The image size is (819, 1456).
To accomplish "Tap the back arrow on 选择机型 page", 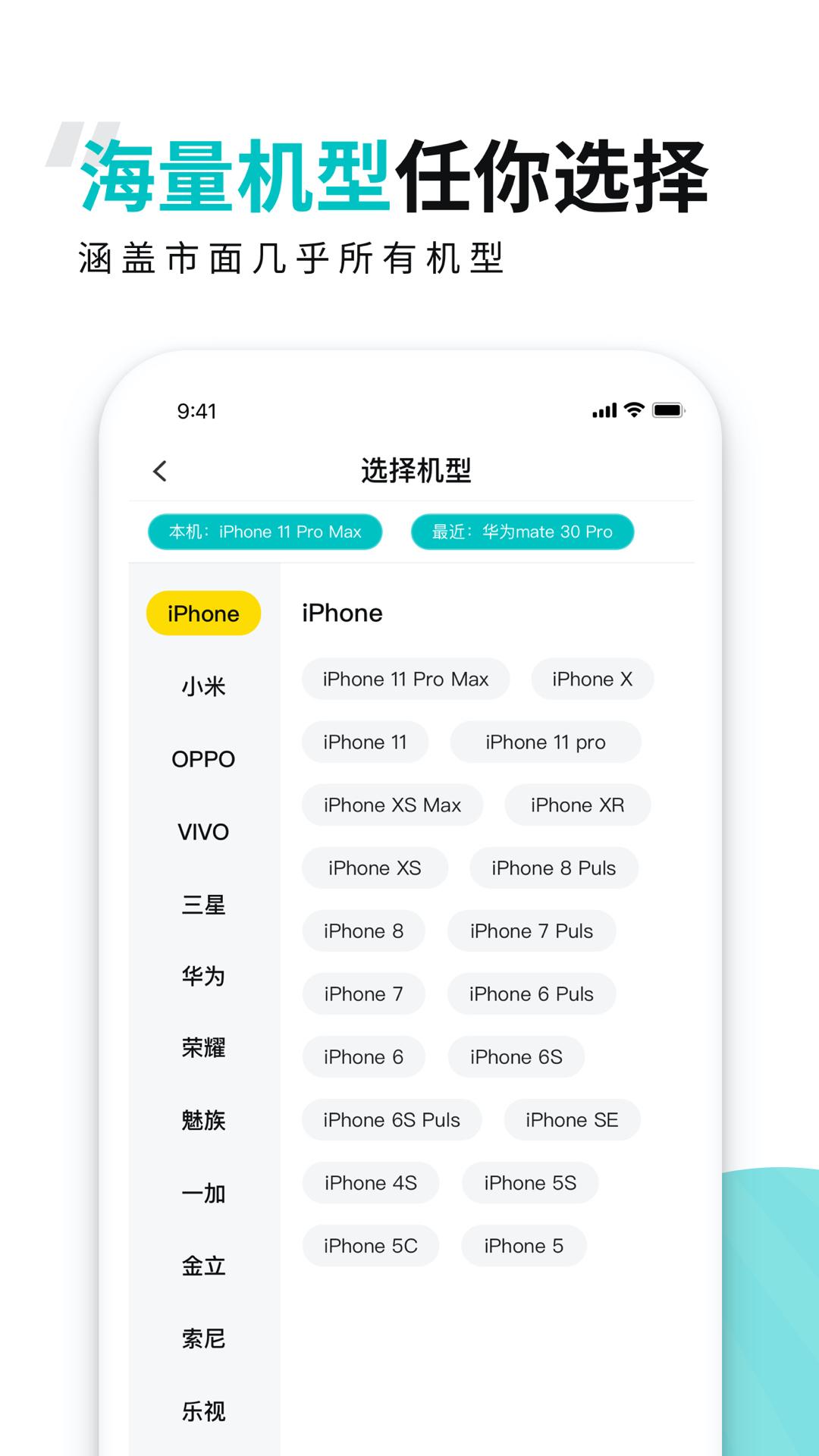I will pyautogui.click(x=160, y=471).
